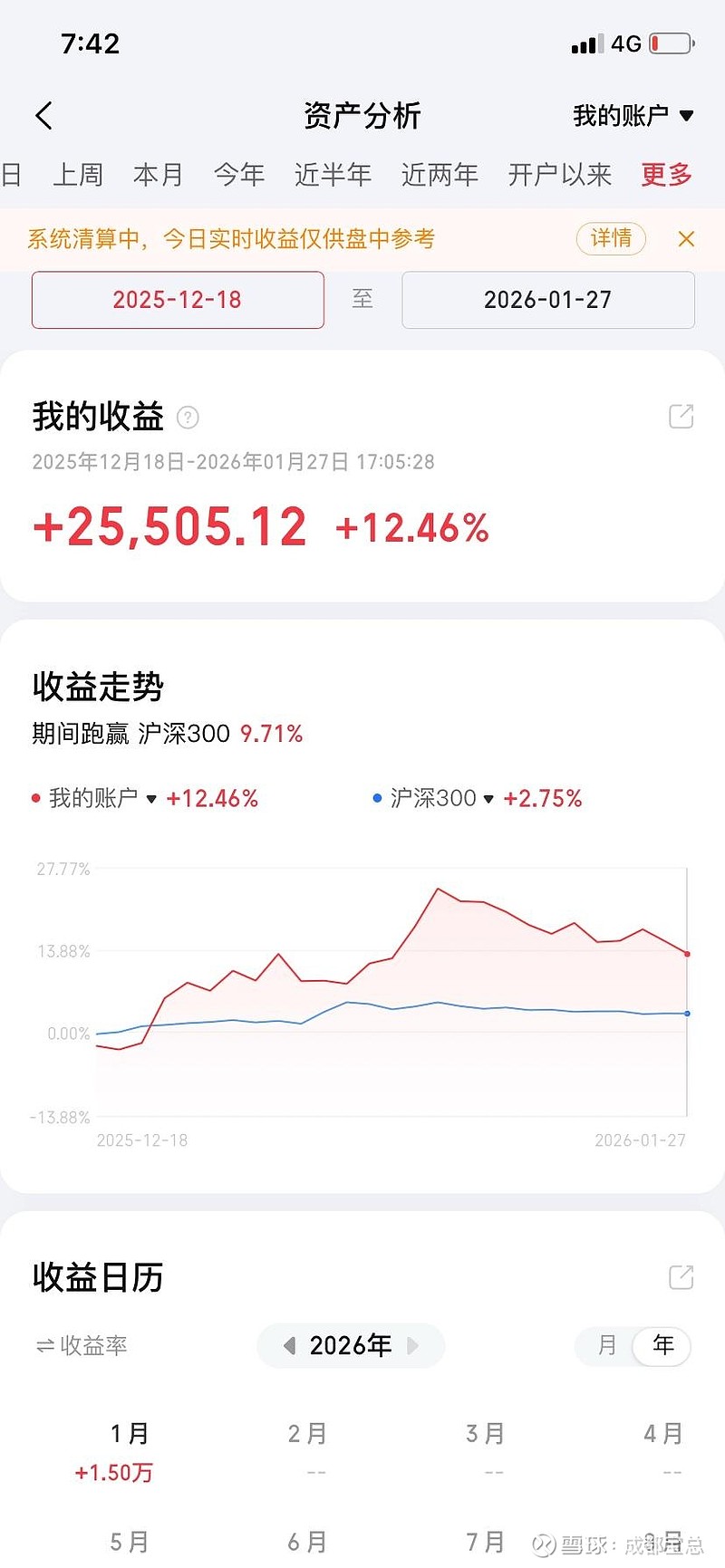Open the 我的账户 account switcher dropdown
This screenshot has width=725, height=1568.
pos(630,115)
